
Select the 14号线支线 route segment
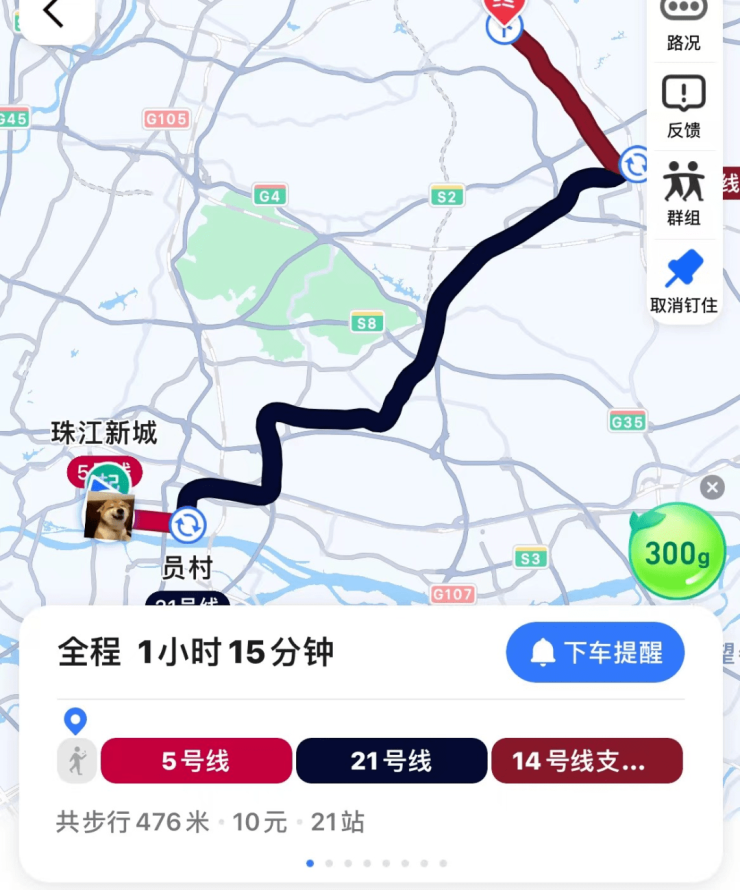pos(586,761)
